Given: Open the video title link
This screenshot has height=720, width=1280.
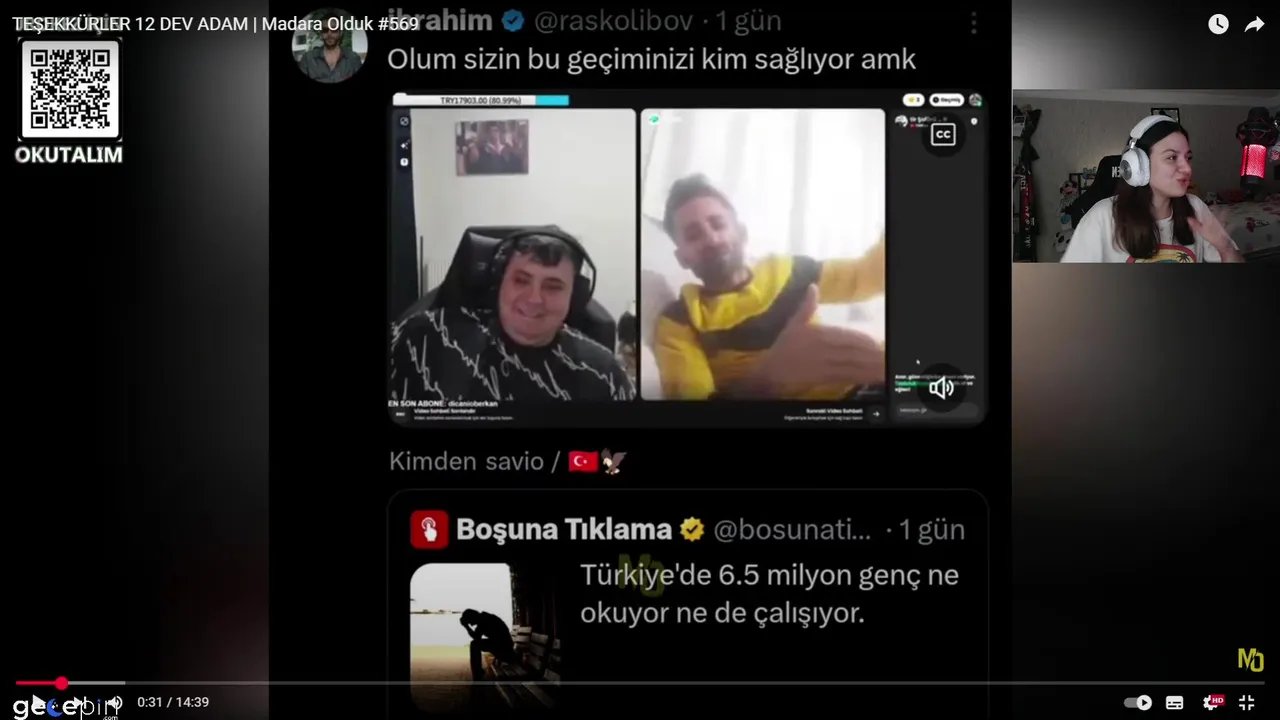Looking at the screenshot, I should click(215, 23).
